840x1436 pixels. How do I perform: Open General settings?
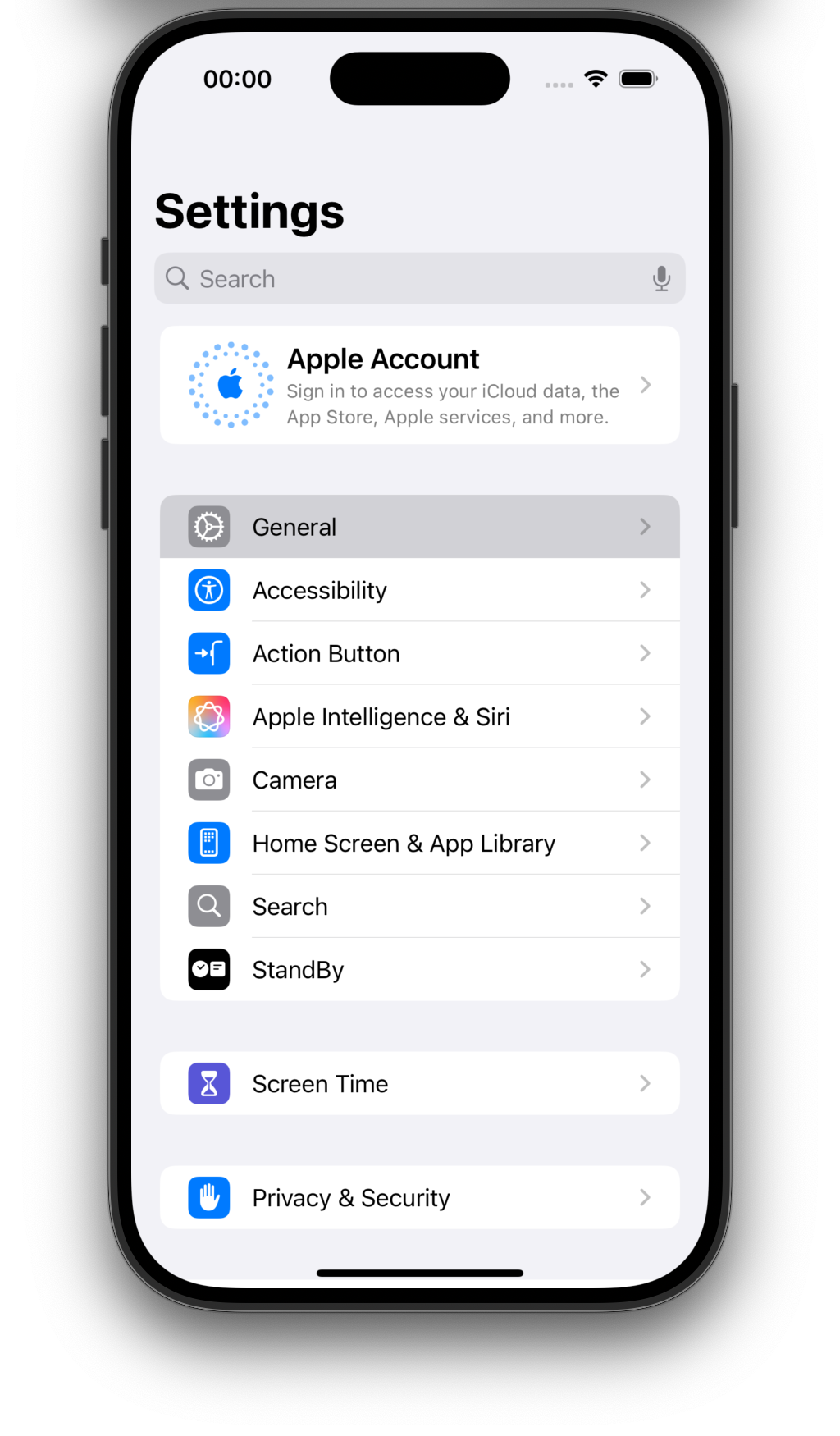click(419, 527)
